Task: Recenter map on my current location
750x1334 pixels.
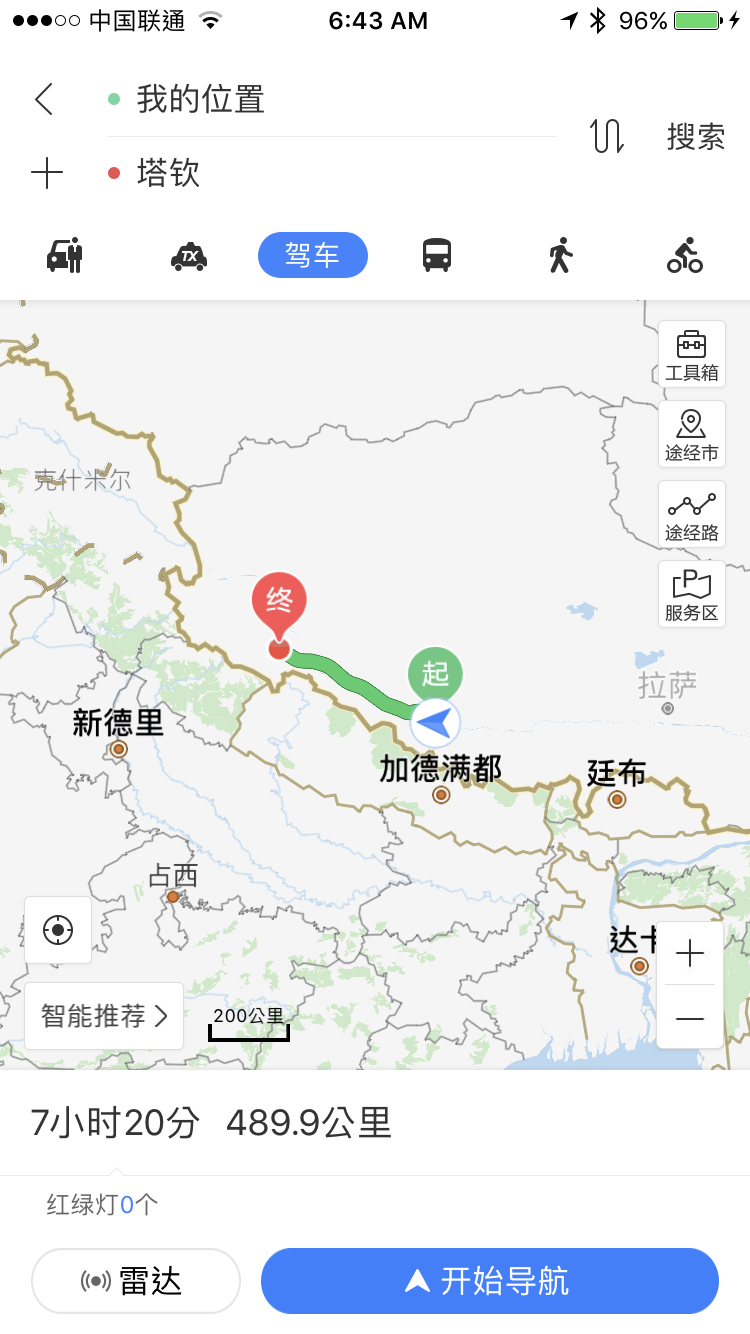Action: click(58, 930)
